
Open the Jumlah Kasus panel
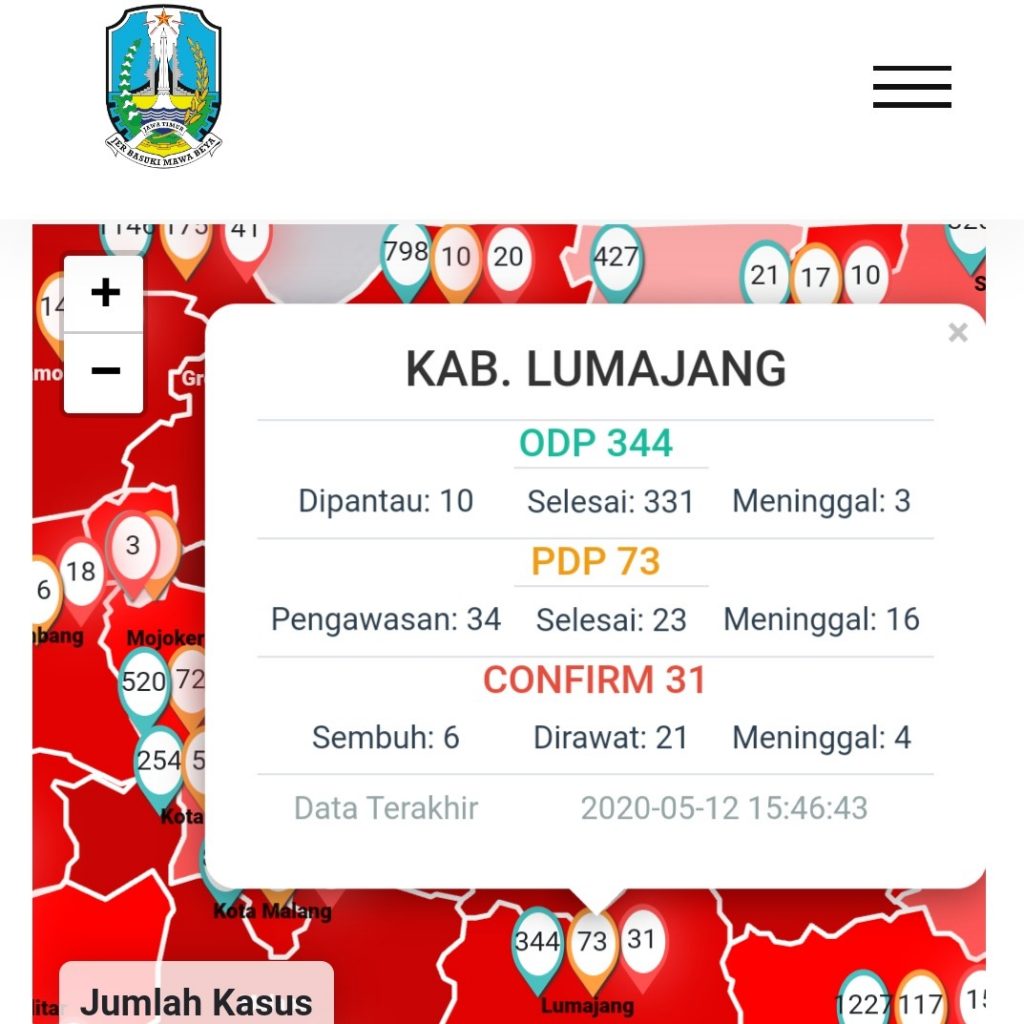pos(196,1001)
